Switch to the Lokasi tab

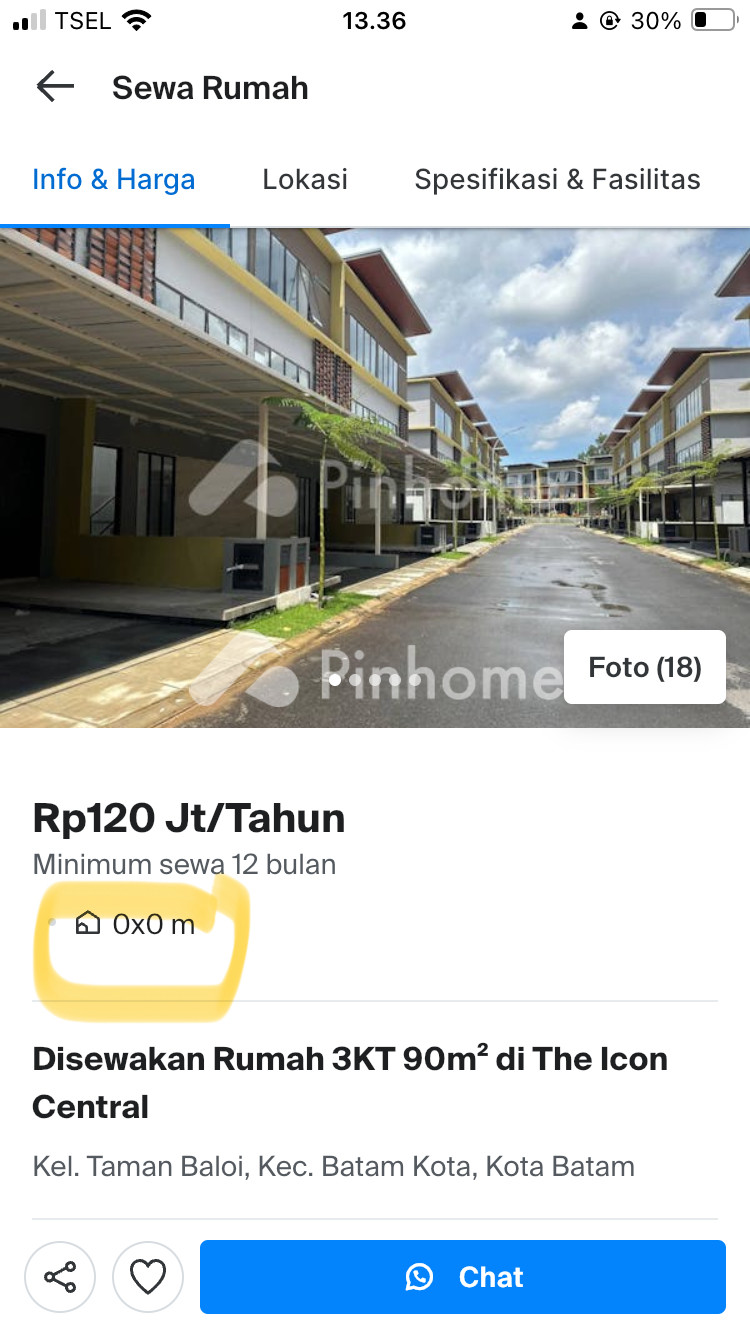tap(305, 180)
